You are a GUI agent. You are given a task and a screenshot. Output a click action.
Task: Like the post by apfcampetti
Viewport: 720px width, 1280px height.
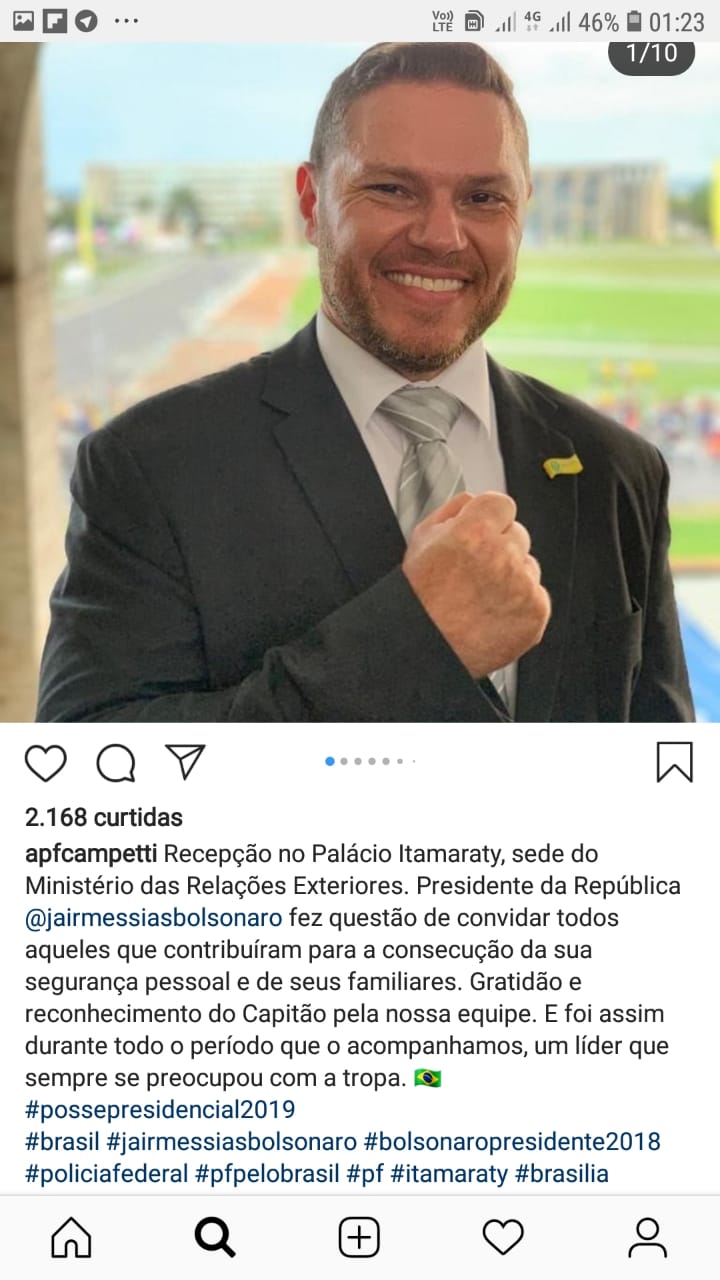45,763
